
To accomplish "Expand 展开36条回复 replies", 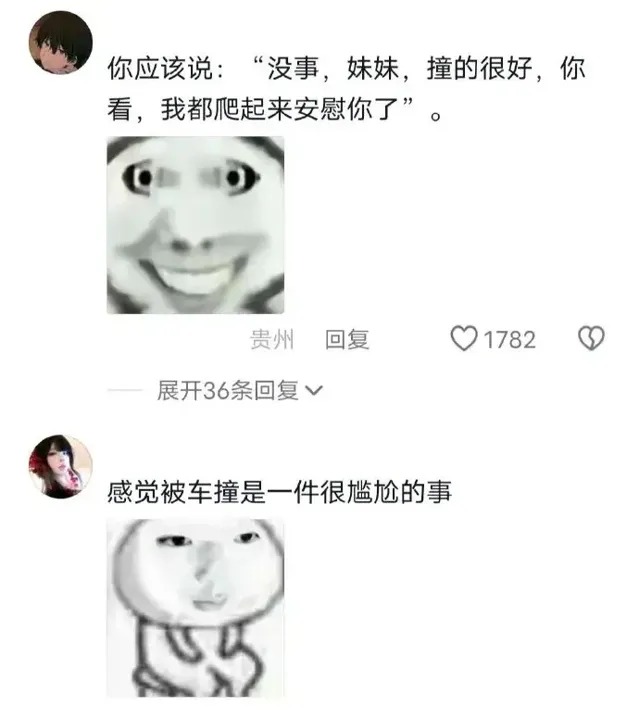I will pos(240,391).
